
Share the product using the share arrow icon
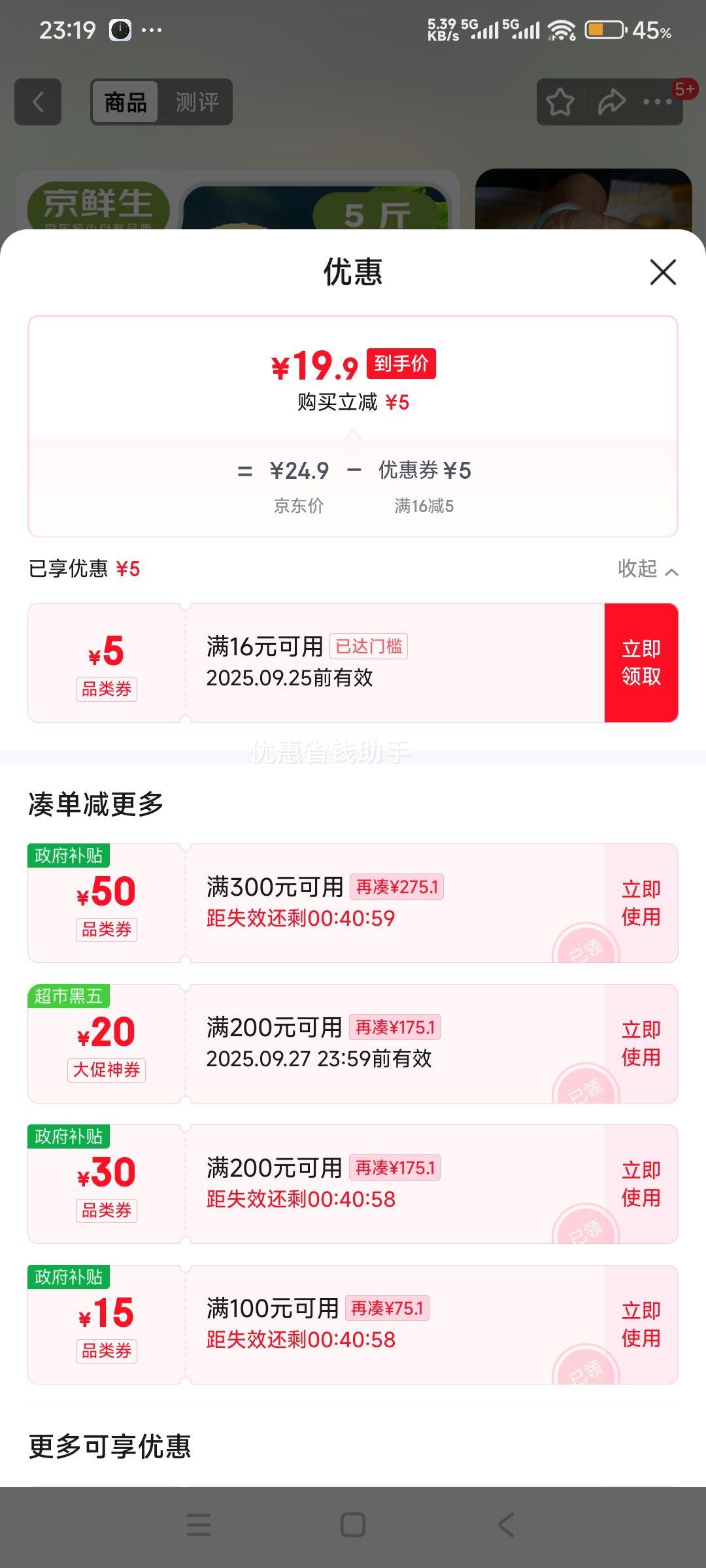point(611,102)
